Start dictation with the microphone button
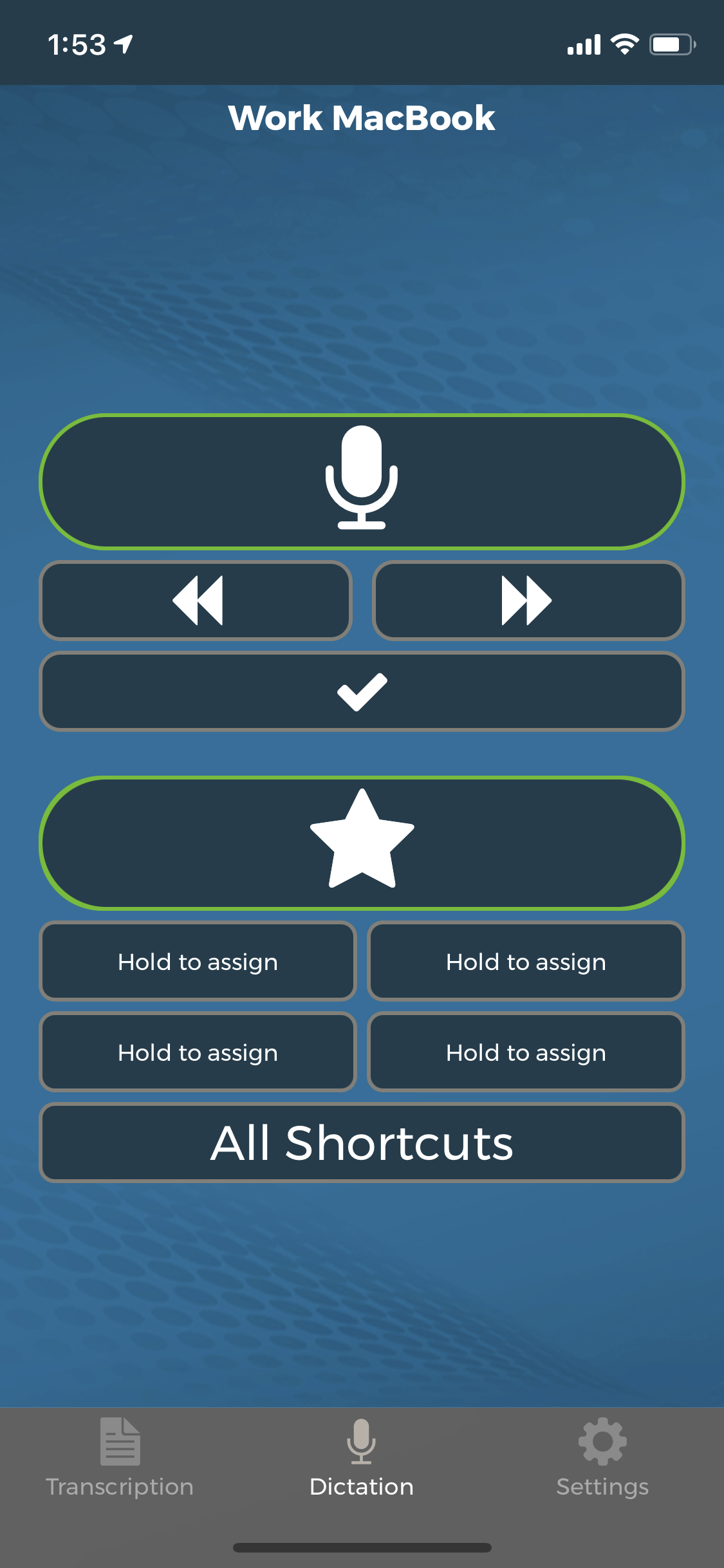Screen dimensions: 724x1568 pos(362,481)
